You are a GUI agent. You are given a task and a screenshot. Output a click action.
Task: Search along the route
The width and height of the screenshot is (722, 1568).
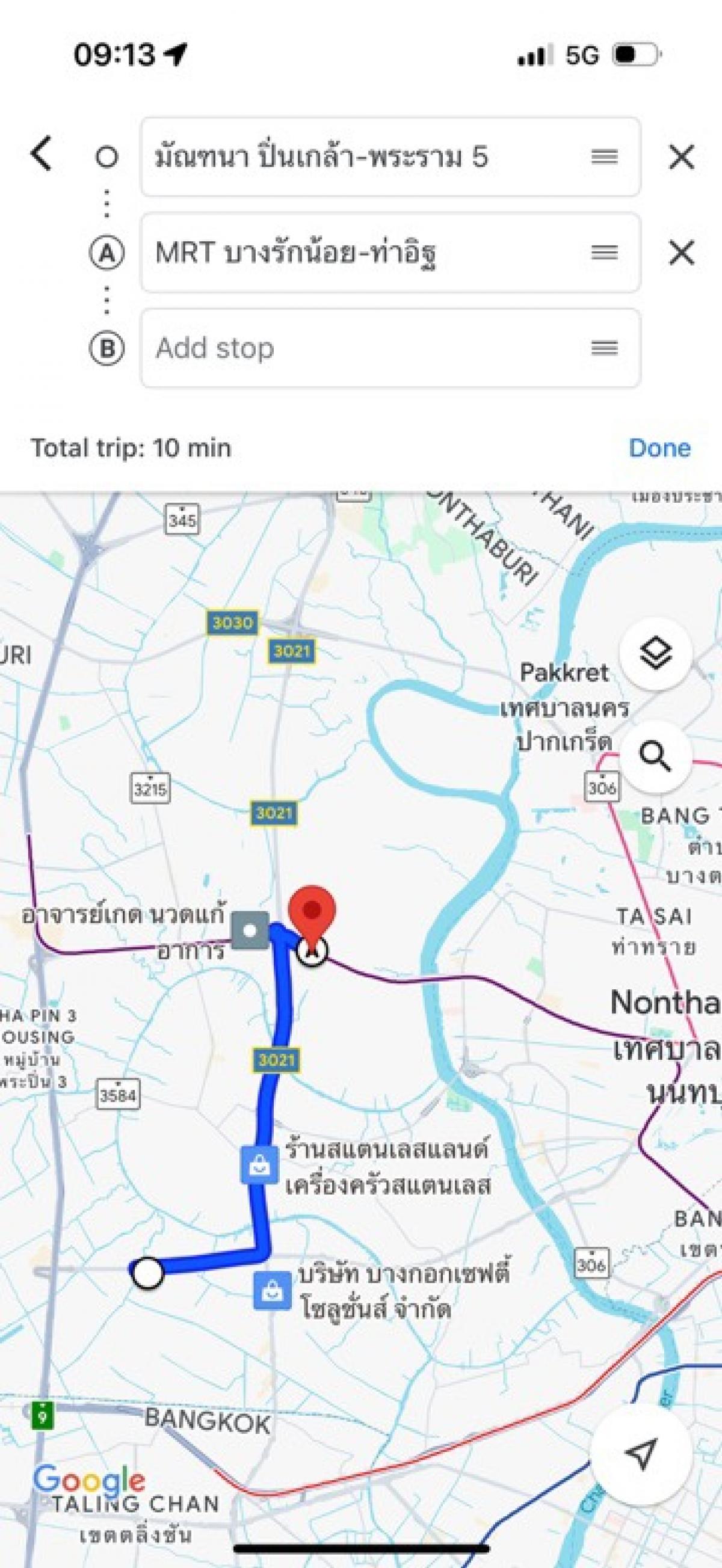655,757
